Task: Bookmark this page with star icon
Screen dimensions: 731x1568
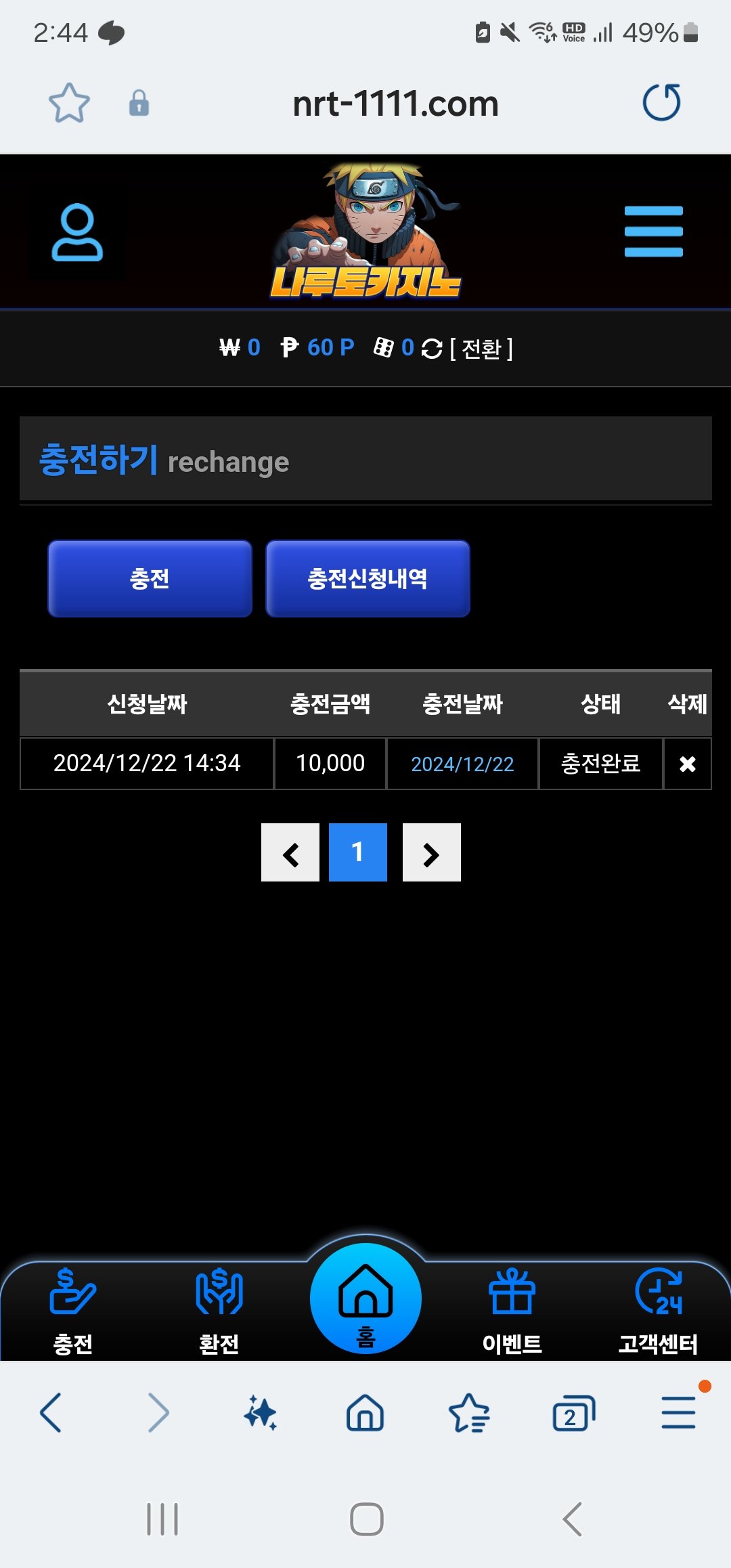Action: pyautogui.click(x=69, y=104)
